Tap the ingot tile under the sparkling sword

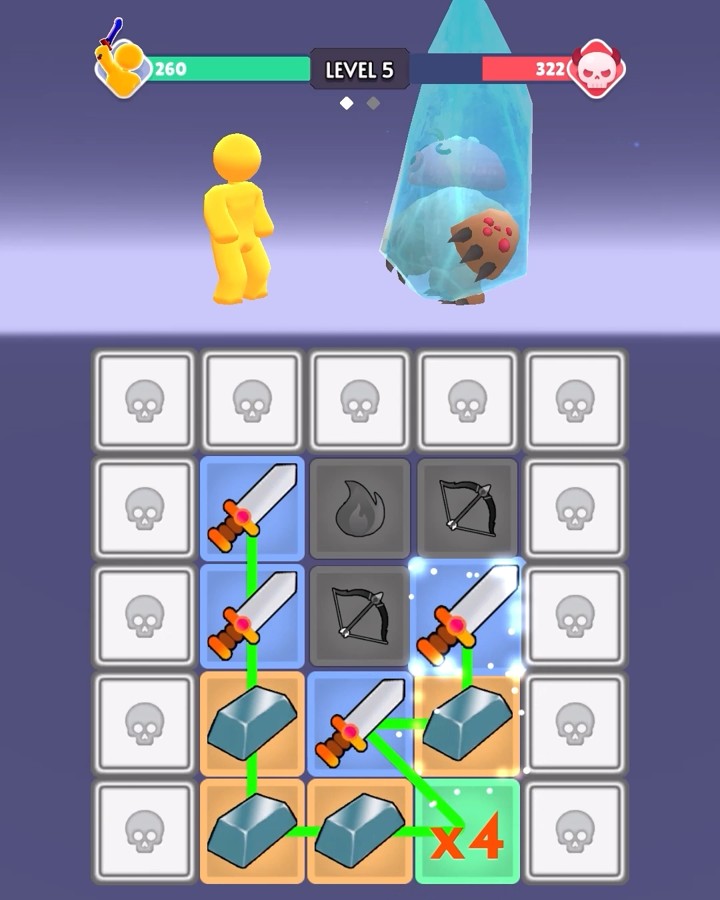click(x=467, y=723)
